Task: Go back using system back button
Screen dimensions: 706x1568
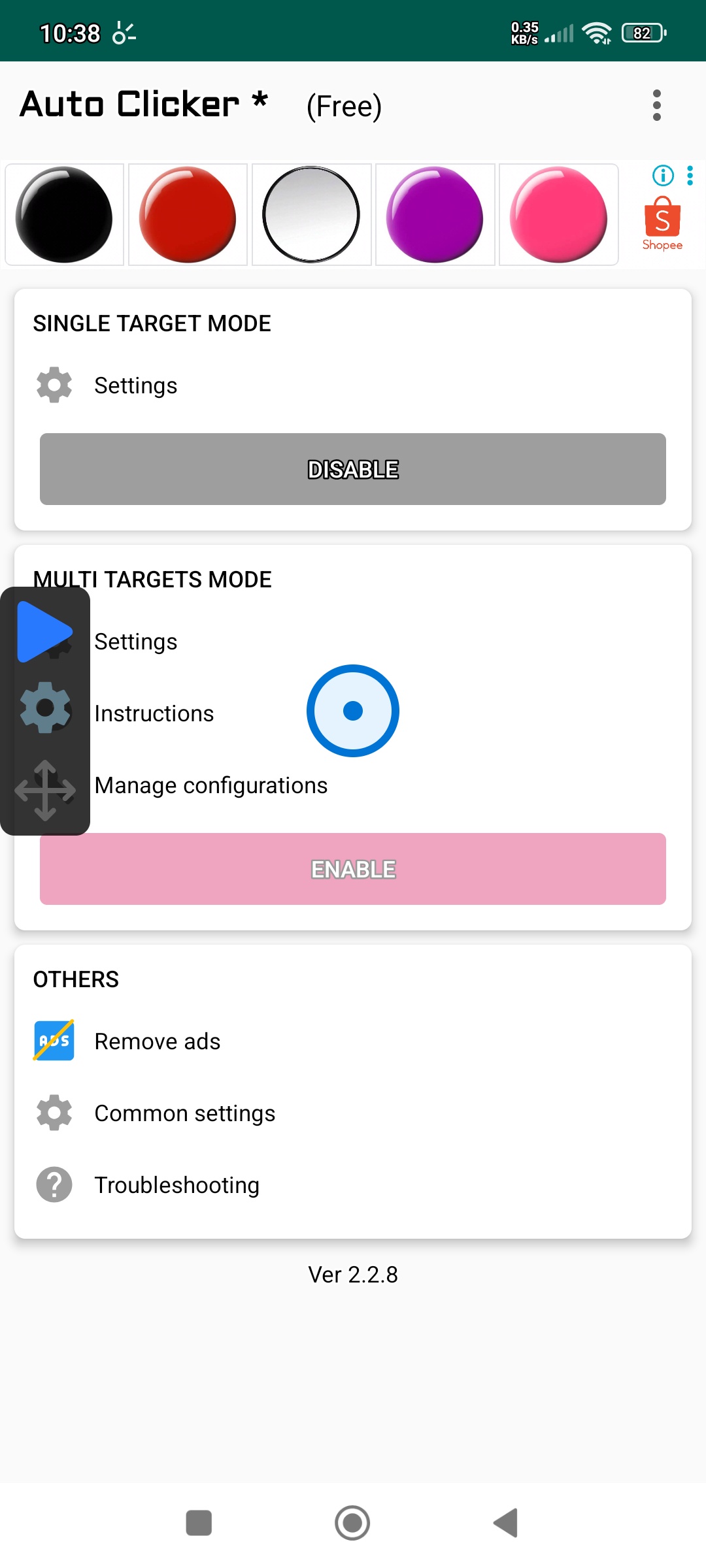Action: pos(506,1523)
